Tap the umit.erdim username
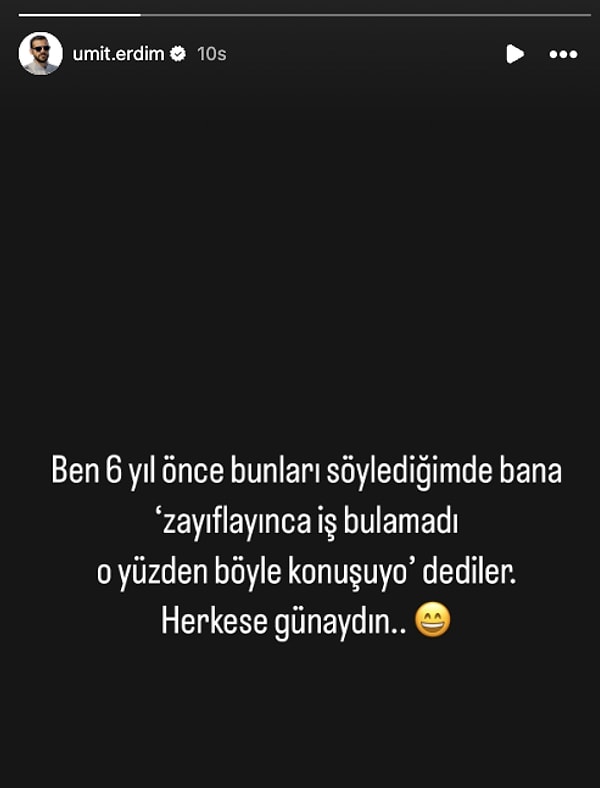This screenshot has width=600, height=788. 118,54
